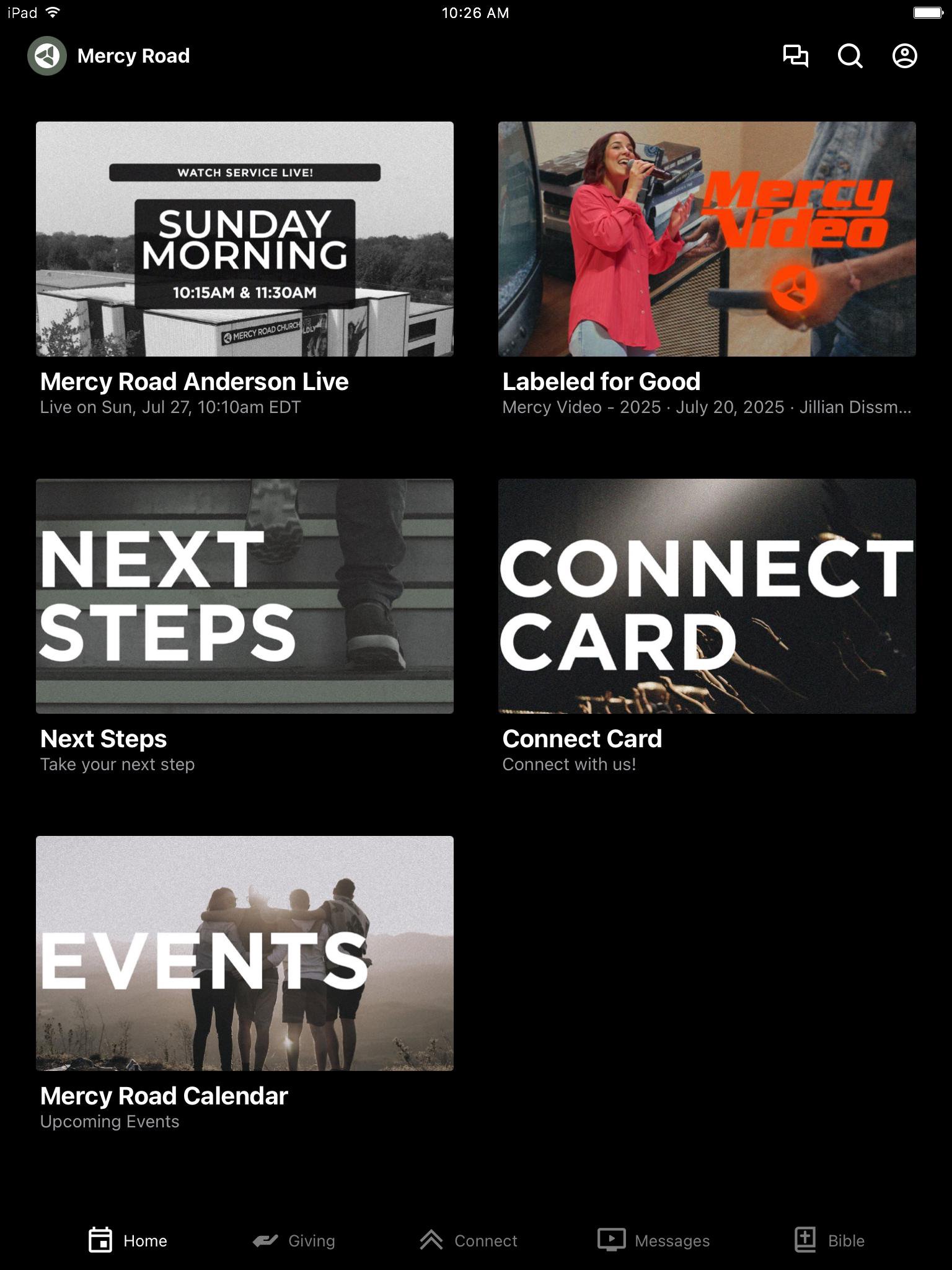Open the Connect Card tile

coord(707,596)
